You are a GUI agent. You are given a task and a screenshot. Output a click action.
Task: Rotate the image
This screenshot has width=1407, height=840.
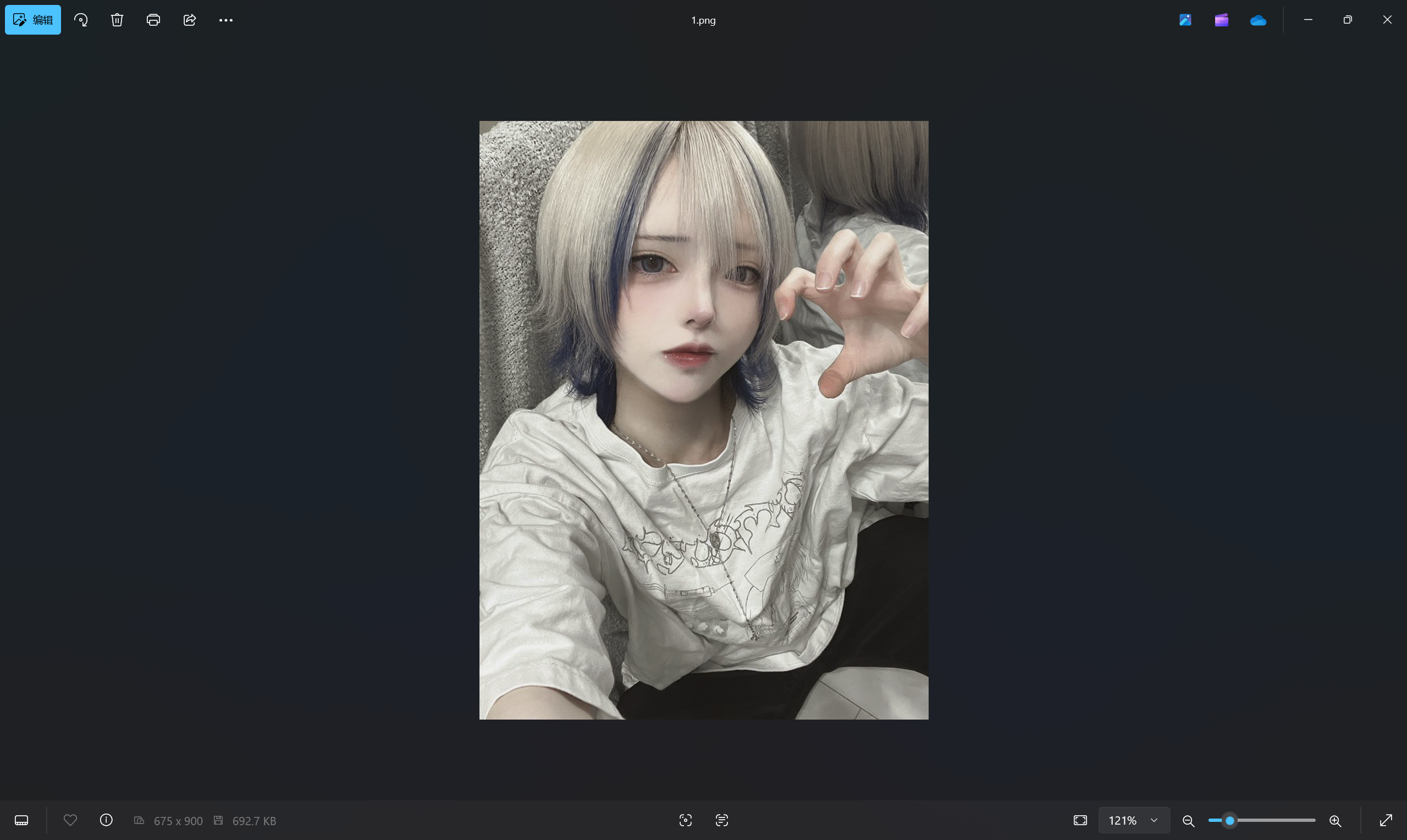coord(81,20)
